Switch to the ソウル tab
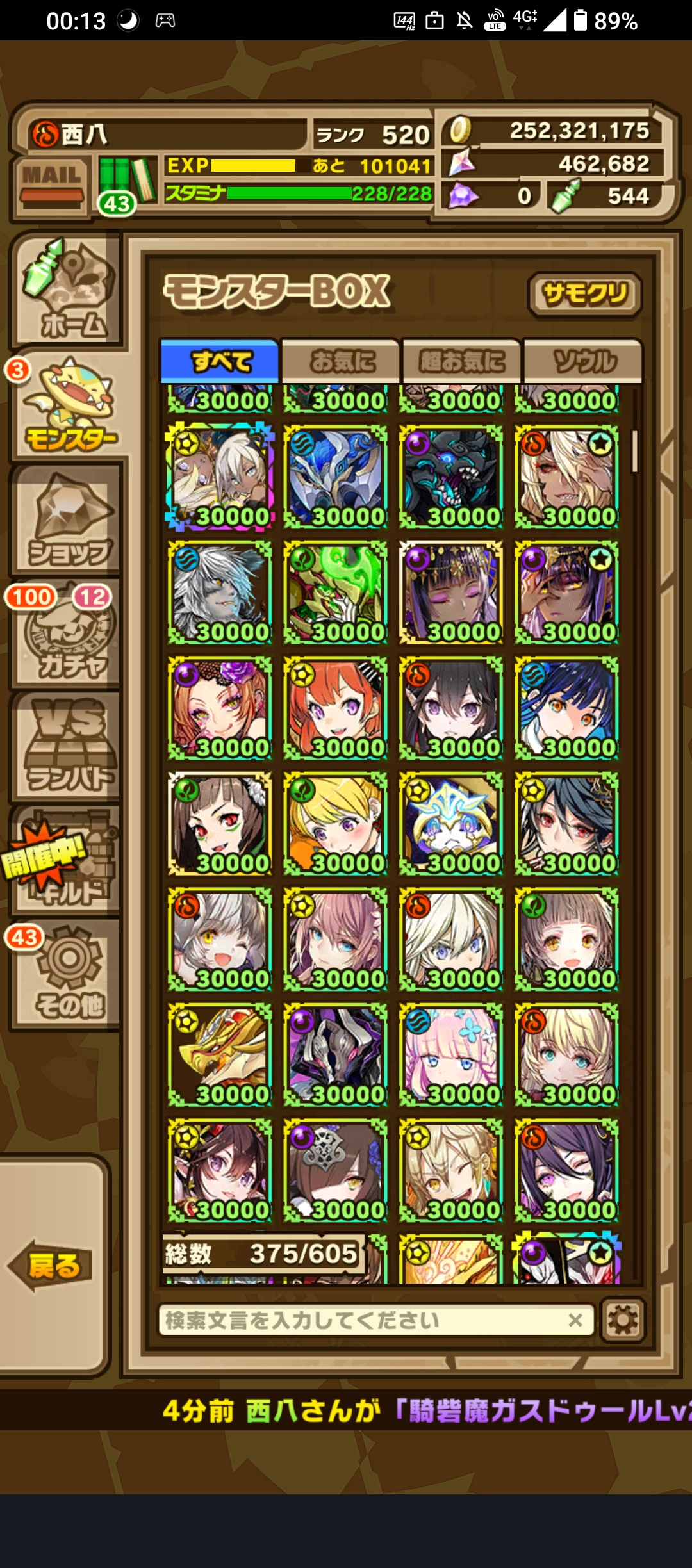692x1568 pixels. click(583, 362)
